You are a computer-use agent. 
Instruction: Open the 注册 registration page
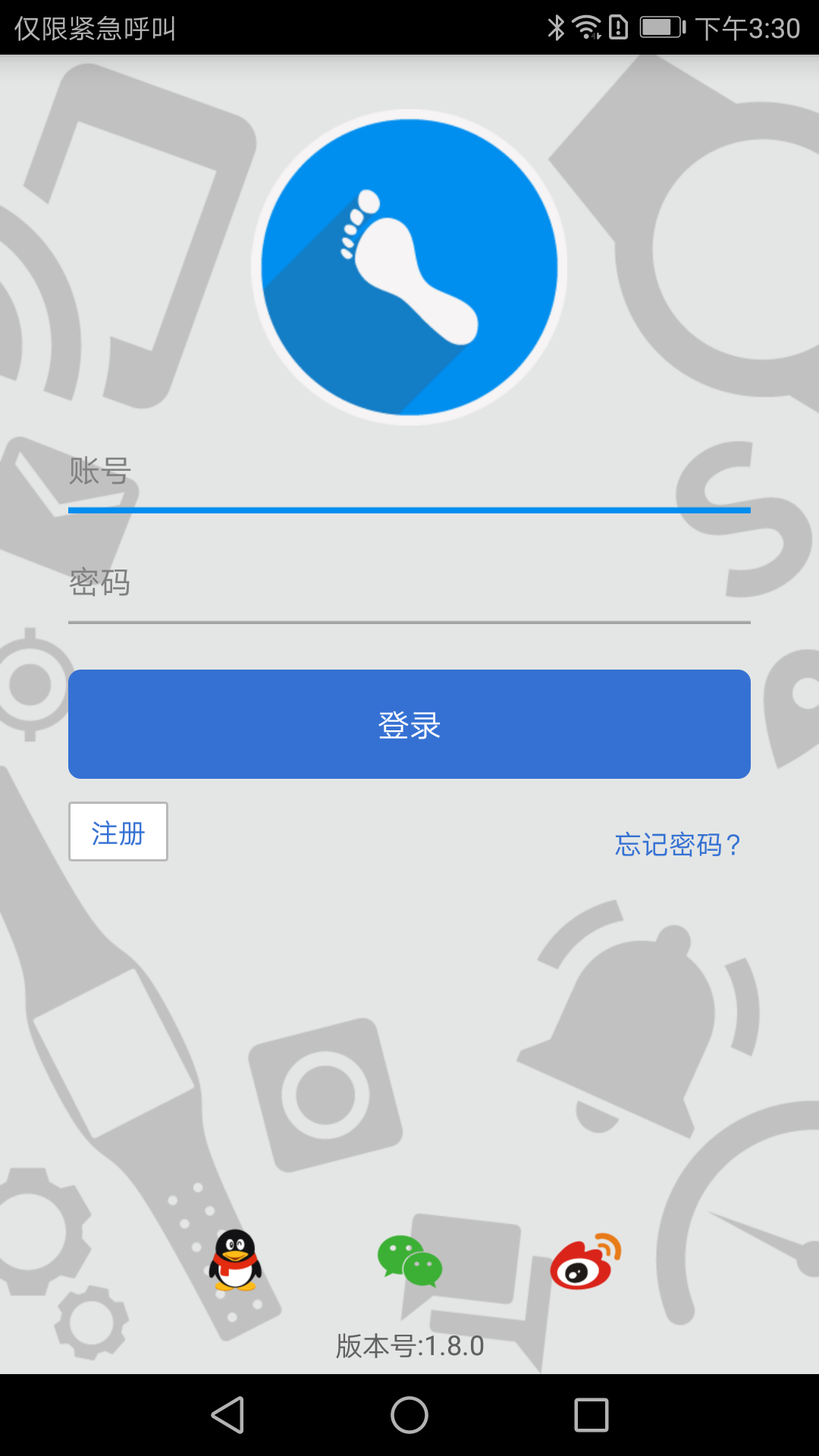pyautogui.click(x=118, y=832)
